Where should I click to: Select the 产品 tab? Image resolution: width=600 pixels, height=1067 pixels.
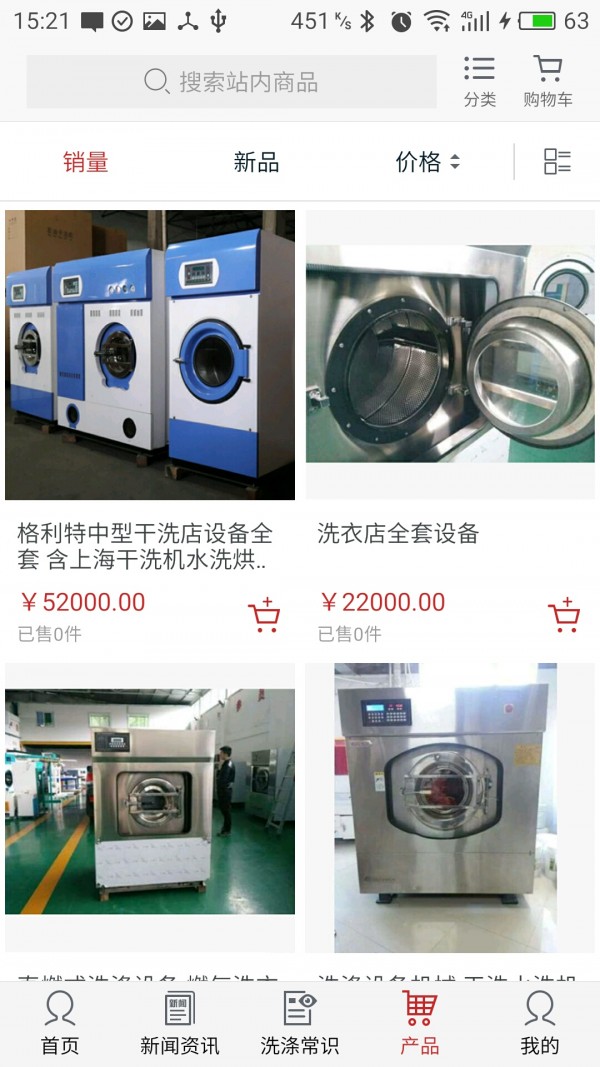point(420,1023)
